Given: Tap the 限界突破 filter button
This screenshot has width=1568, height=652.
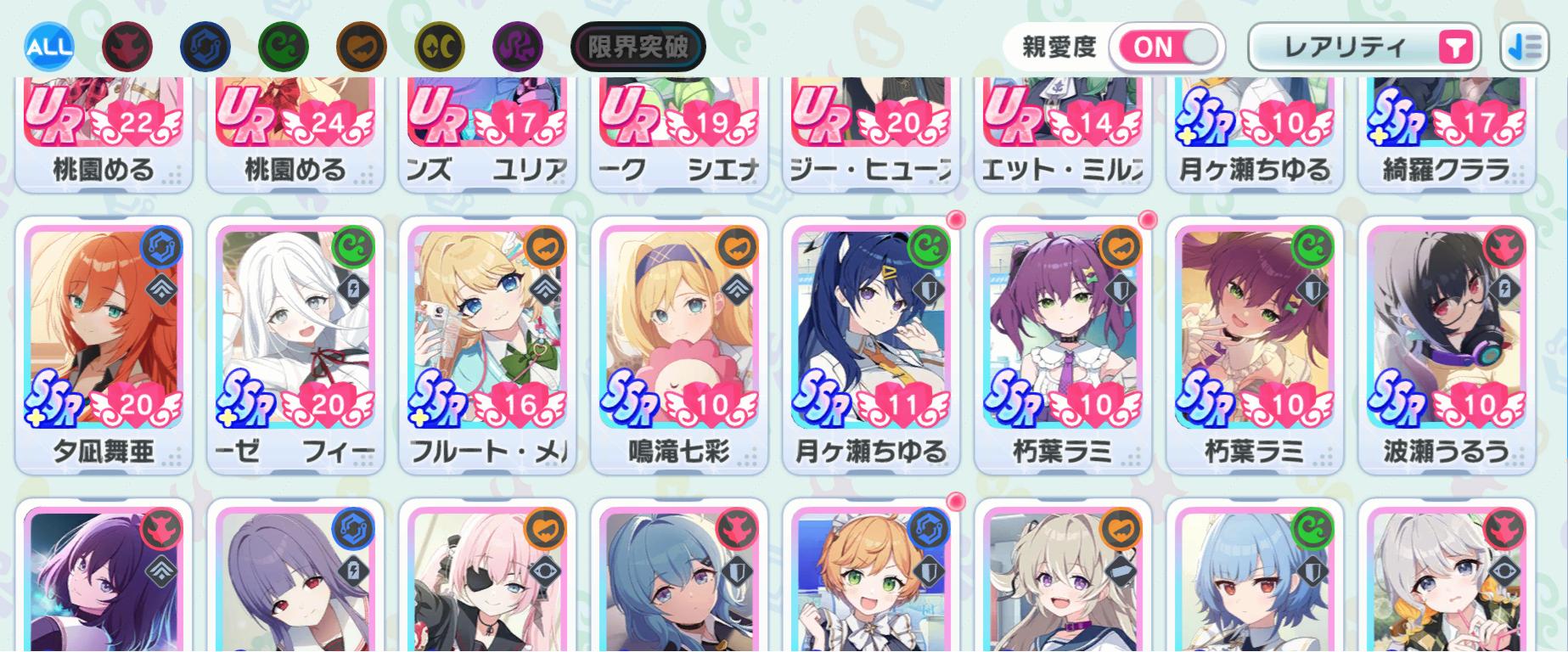Looking at the screenshot, I should click(638, 47).
